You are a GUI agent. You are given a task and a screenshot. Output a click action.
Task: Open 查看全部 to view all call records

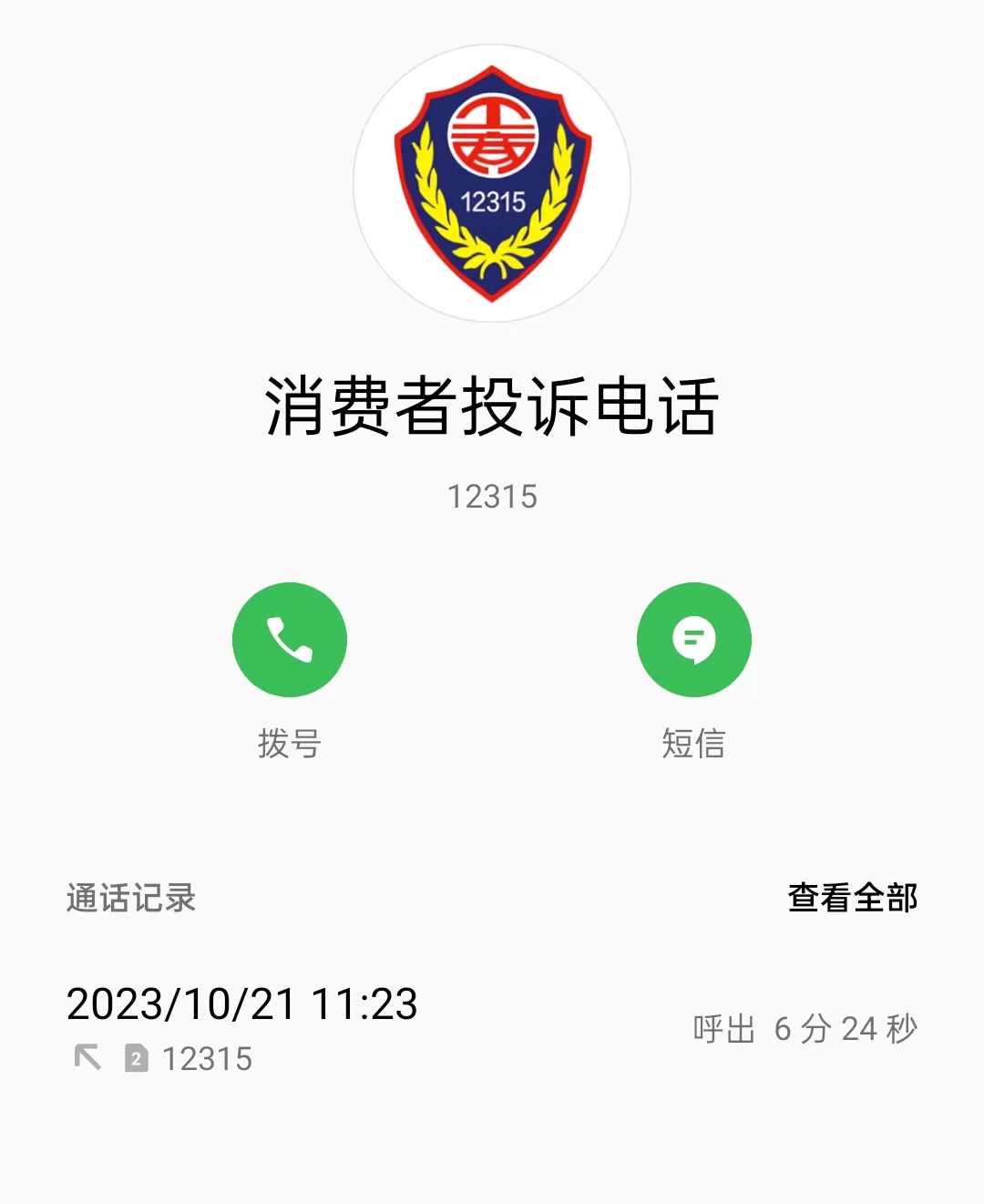[852, 898]
